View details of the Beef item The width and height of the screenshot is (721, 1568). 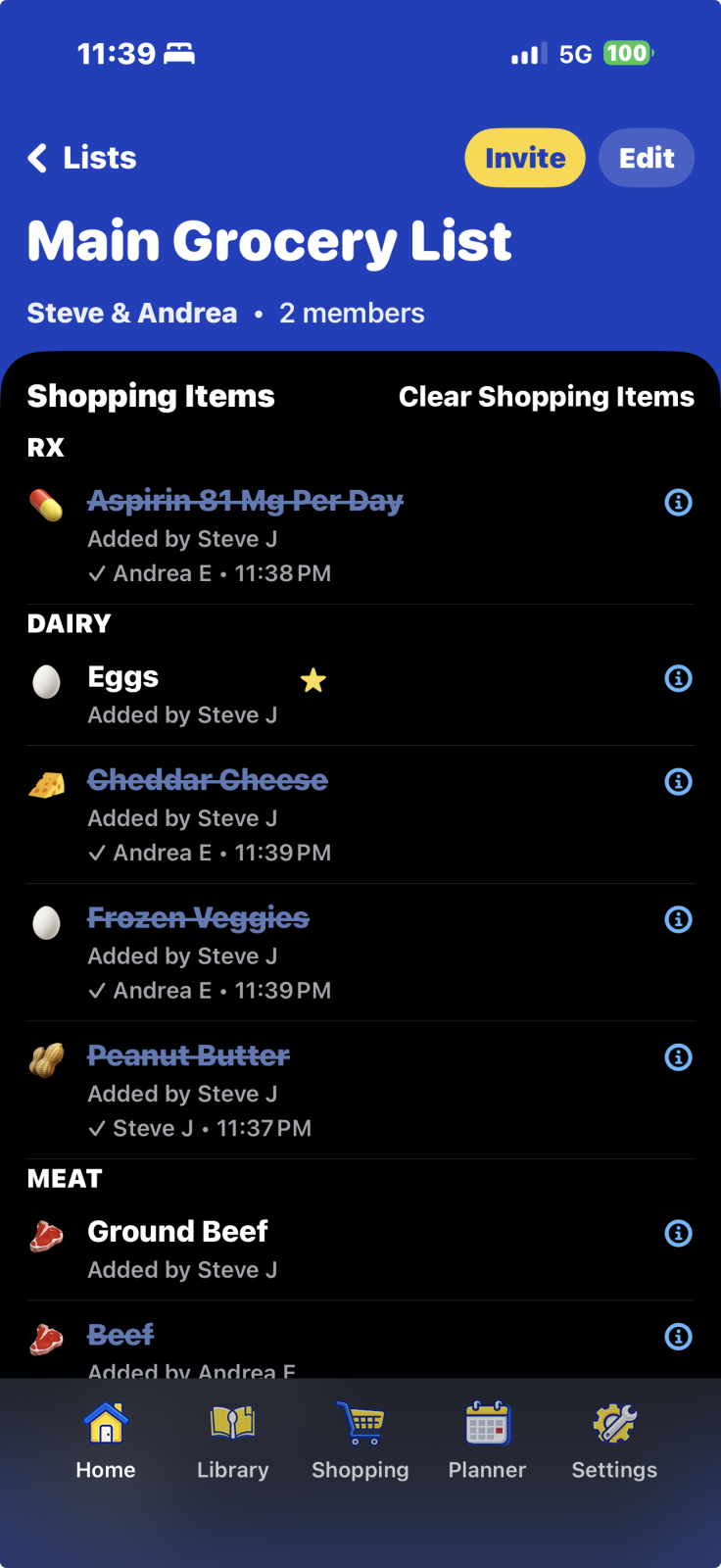[678, 1337]
